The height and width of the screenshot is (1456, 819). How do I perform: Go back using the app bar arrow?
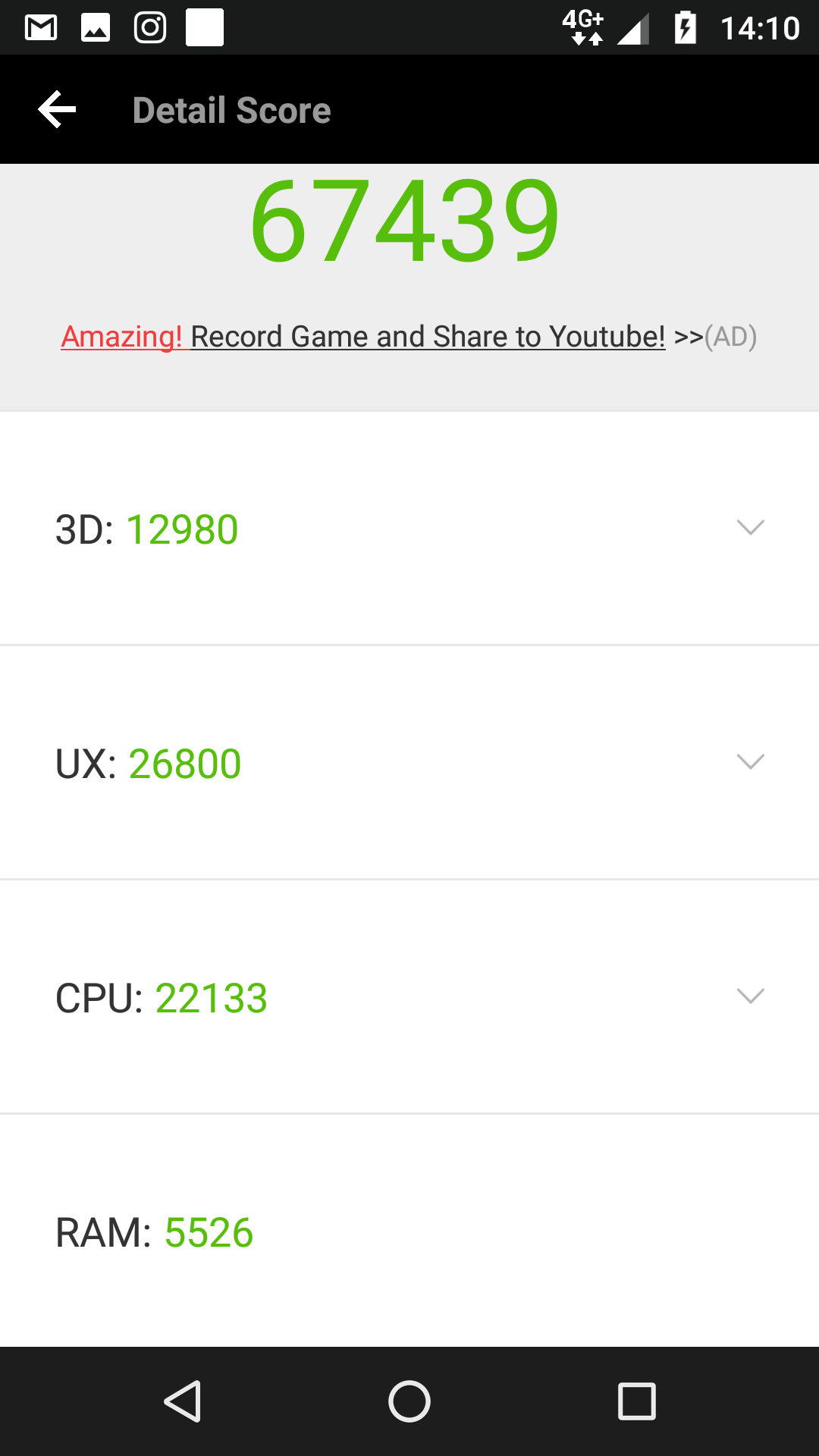58,110
